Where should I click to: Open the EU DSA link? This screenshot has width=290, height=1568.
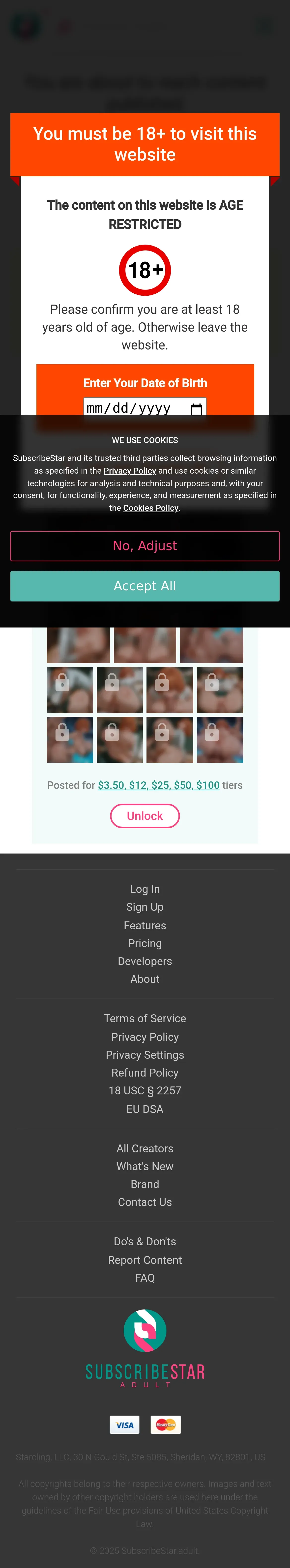(x=145, y=1109)
